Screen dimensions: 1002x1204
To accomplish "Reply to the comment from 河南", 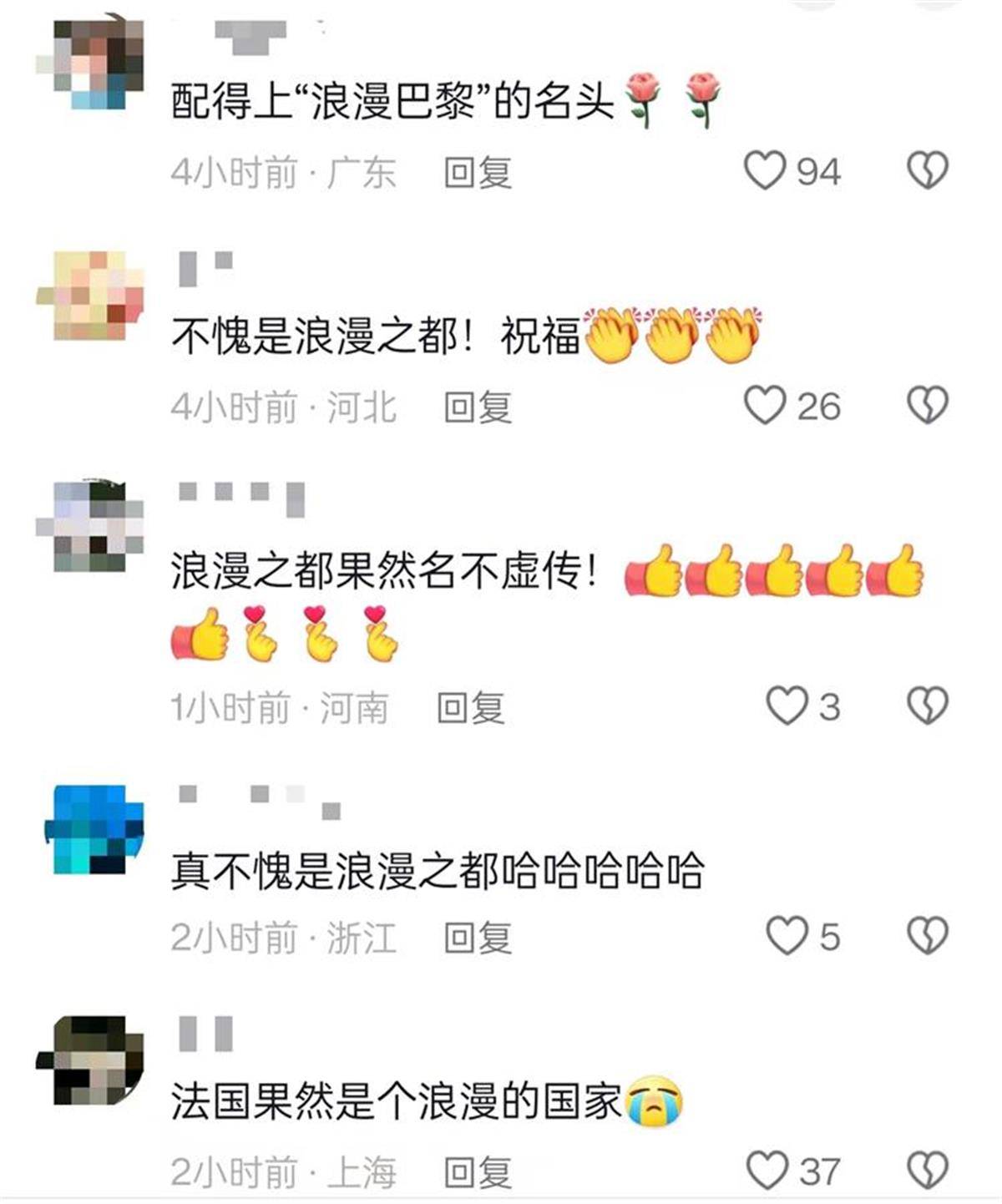I will (x=471, y=708).
